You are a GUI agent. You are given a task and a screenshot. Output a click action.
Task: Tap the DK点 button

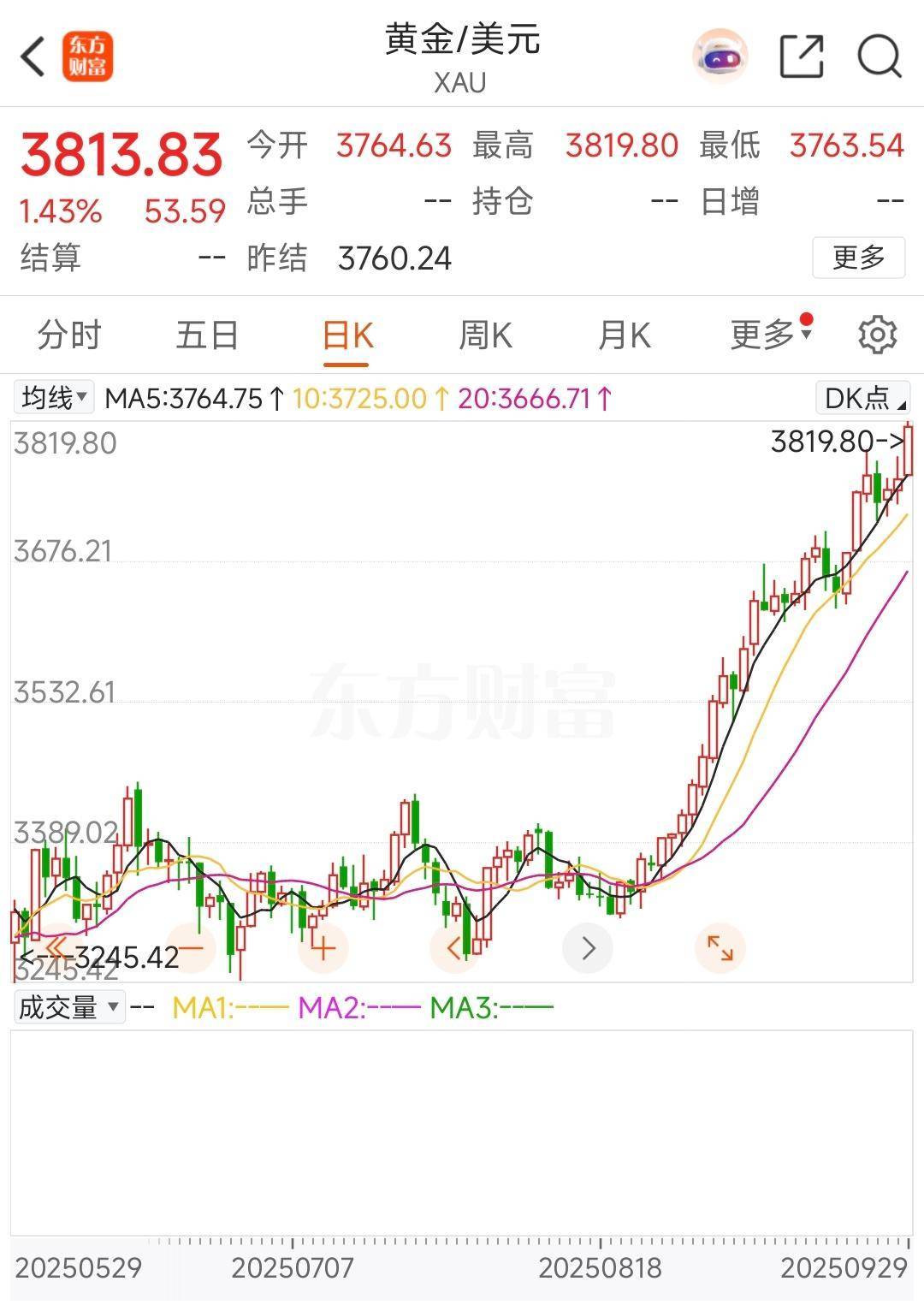tap(862, 398)
